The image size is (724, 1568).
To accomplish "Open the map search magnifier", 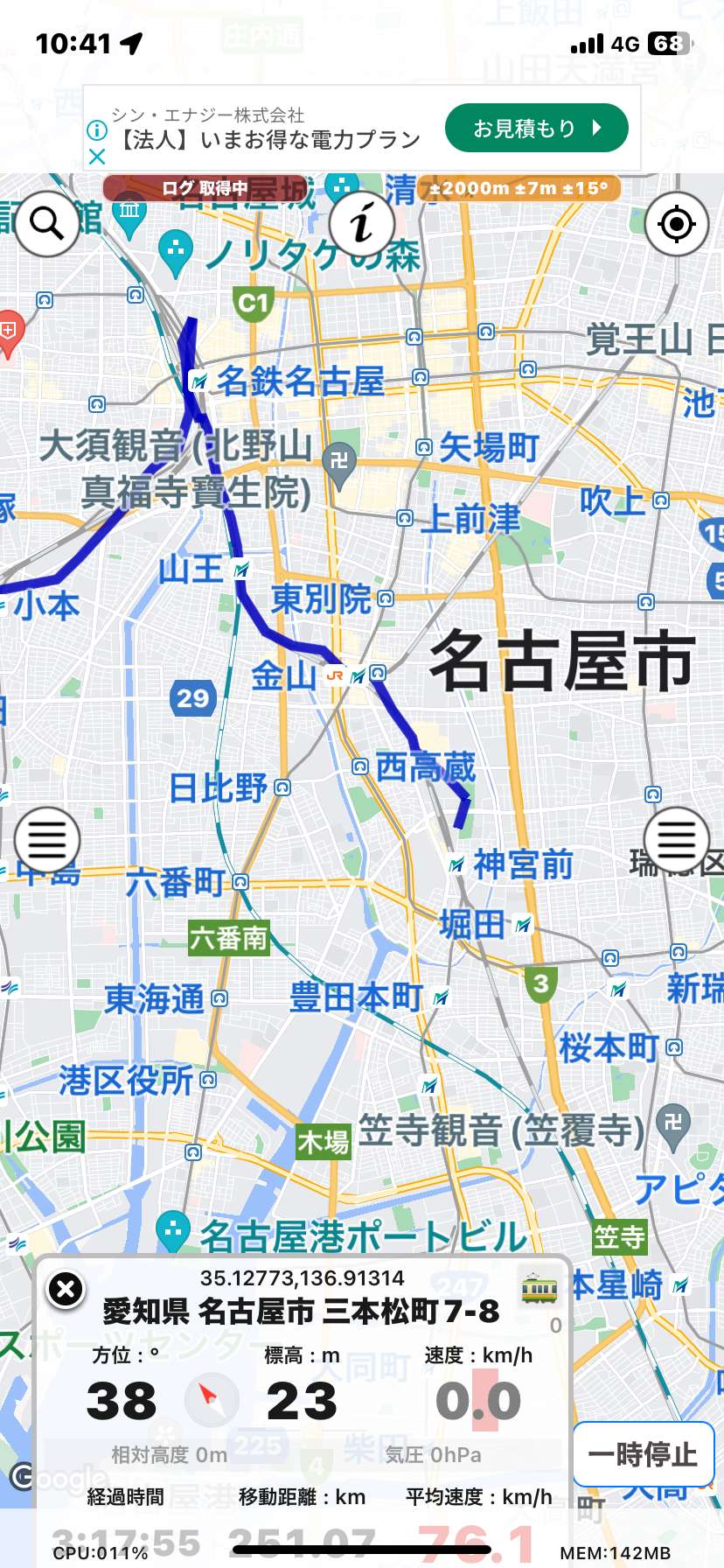I will 47,224.
